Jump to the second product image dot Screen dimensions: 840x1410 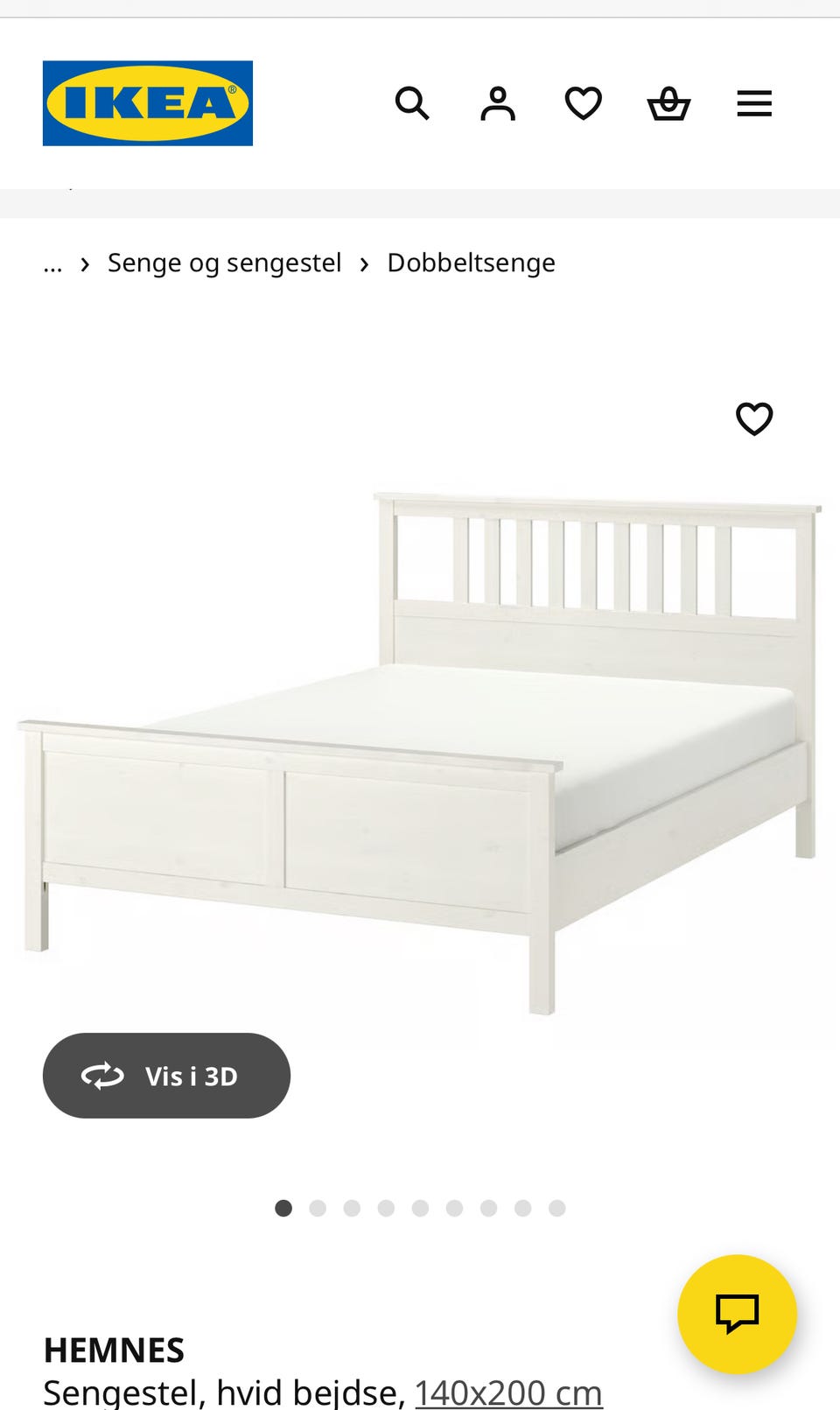318,1208
